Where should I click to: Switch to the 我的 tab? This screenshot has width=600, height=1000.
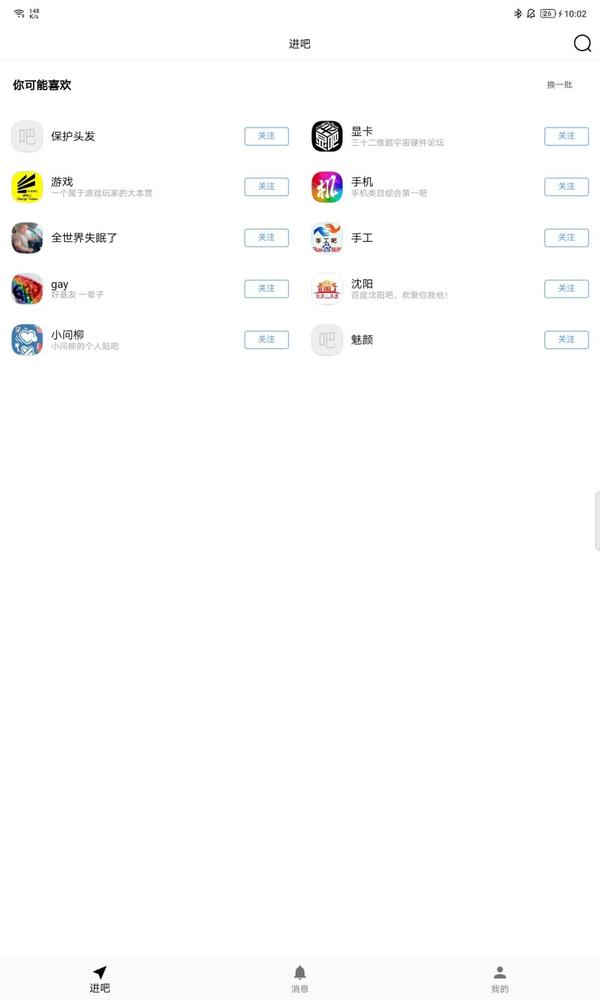(500, 979)
